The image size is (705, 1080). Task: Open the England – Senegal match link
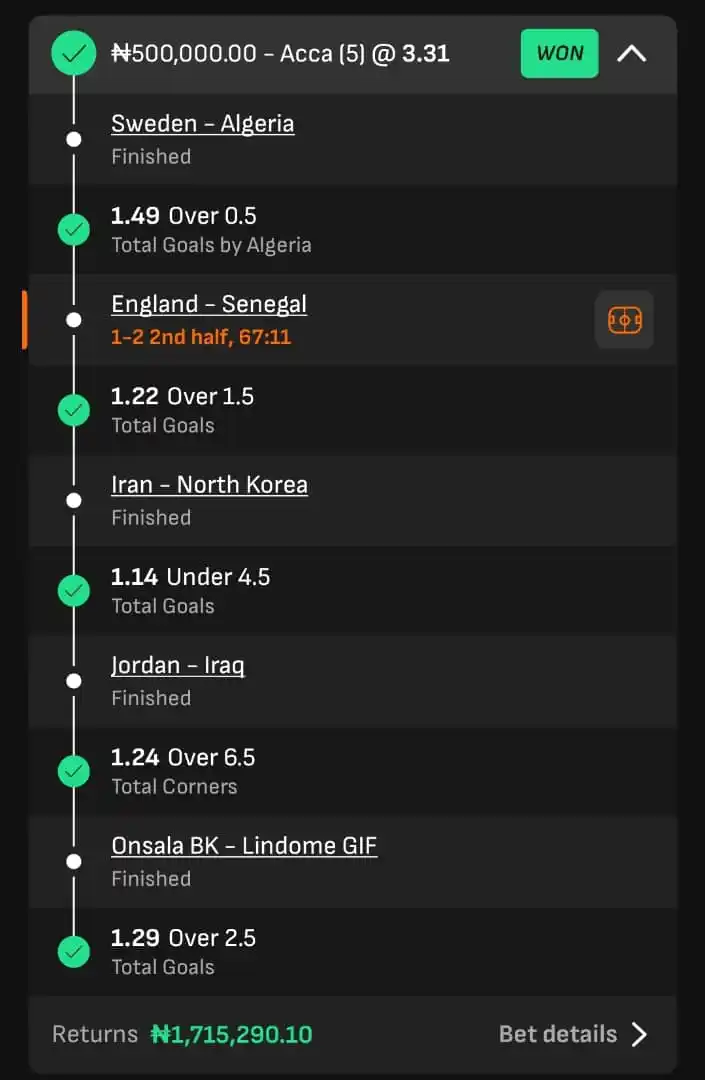tap(209, 304)
